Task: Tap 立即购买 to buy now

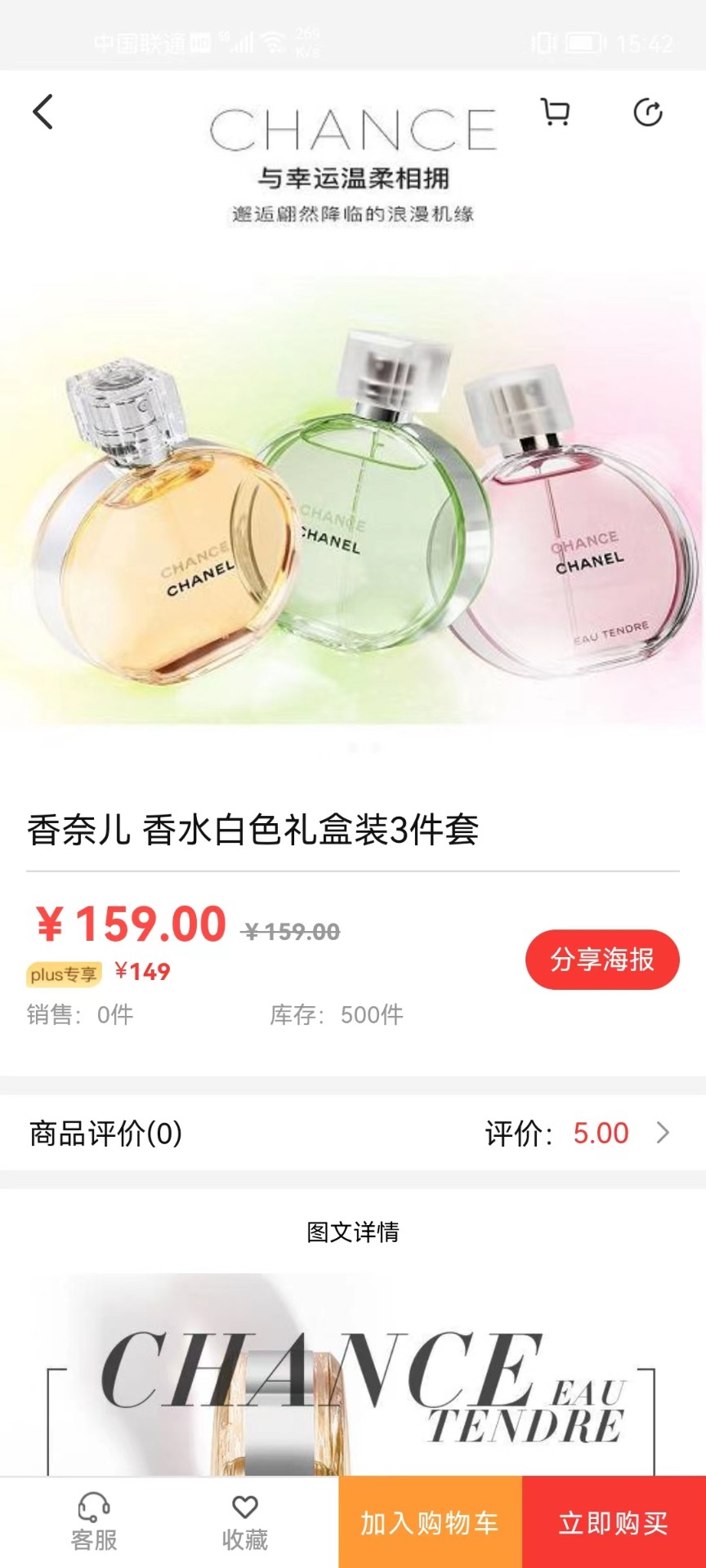Action: point(614,1524)
